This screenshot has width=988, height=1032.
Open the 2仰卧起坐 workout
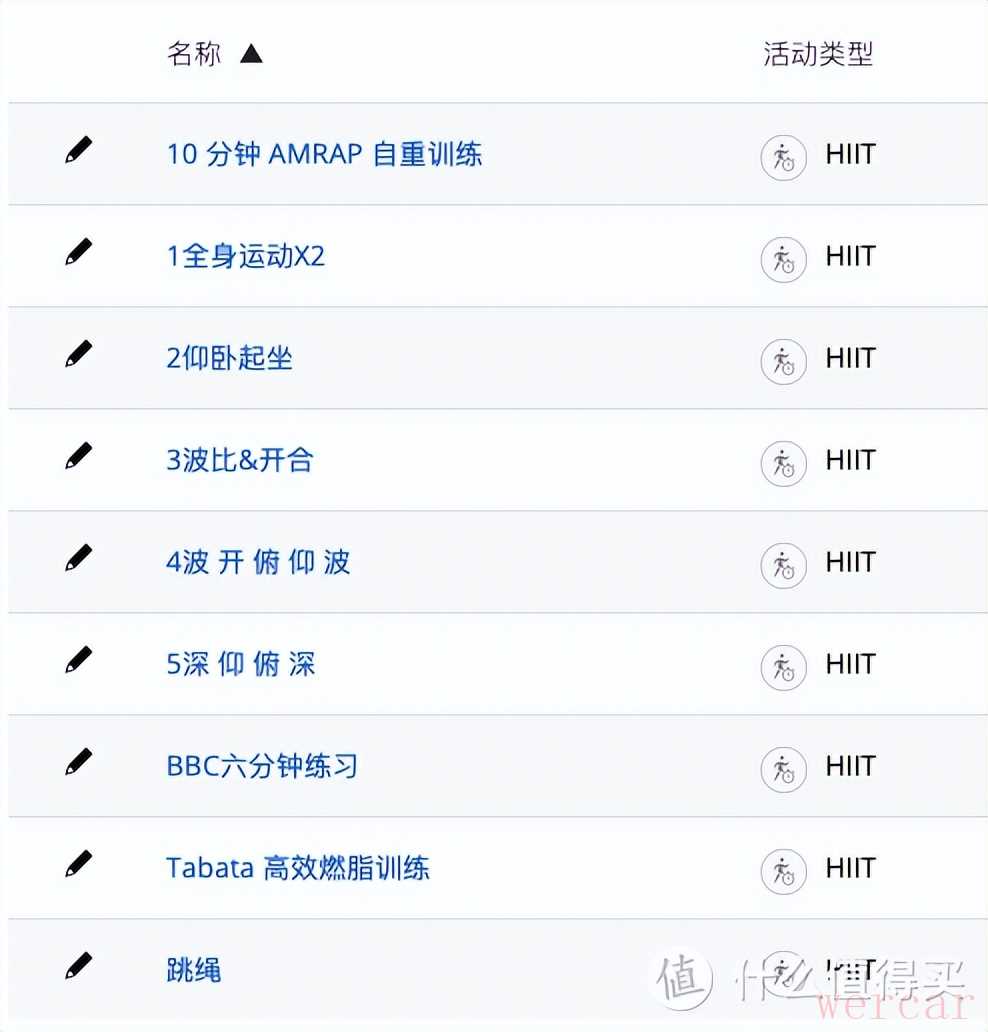coord(229,359)
